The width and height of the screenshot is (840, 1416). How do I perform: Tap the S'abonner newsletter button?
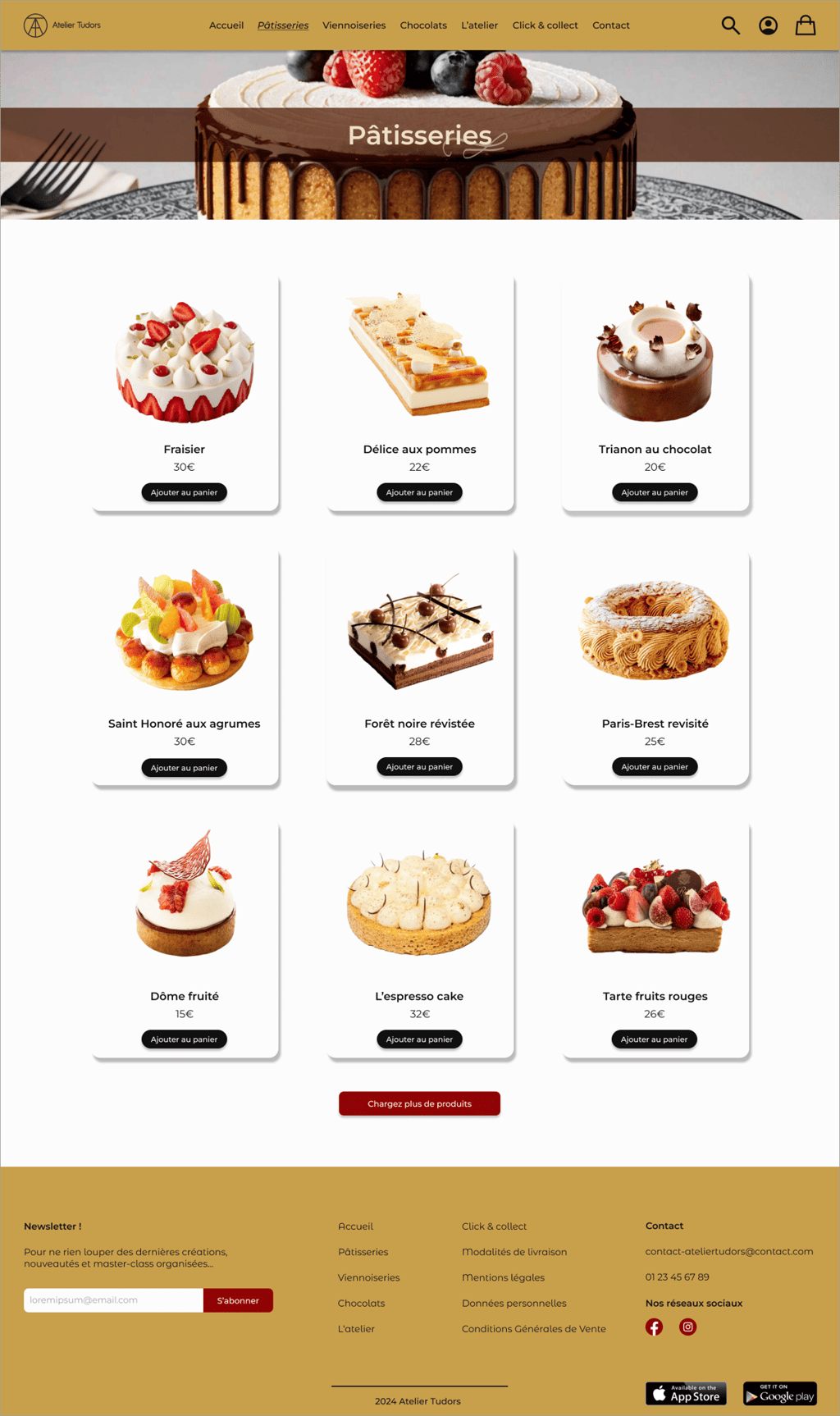pyautogui.click(x=238, y=1300)
